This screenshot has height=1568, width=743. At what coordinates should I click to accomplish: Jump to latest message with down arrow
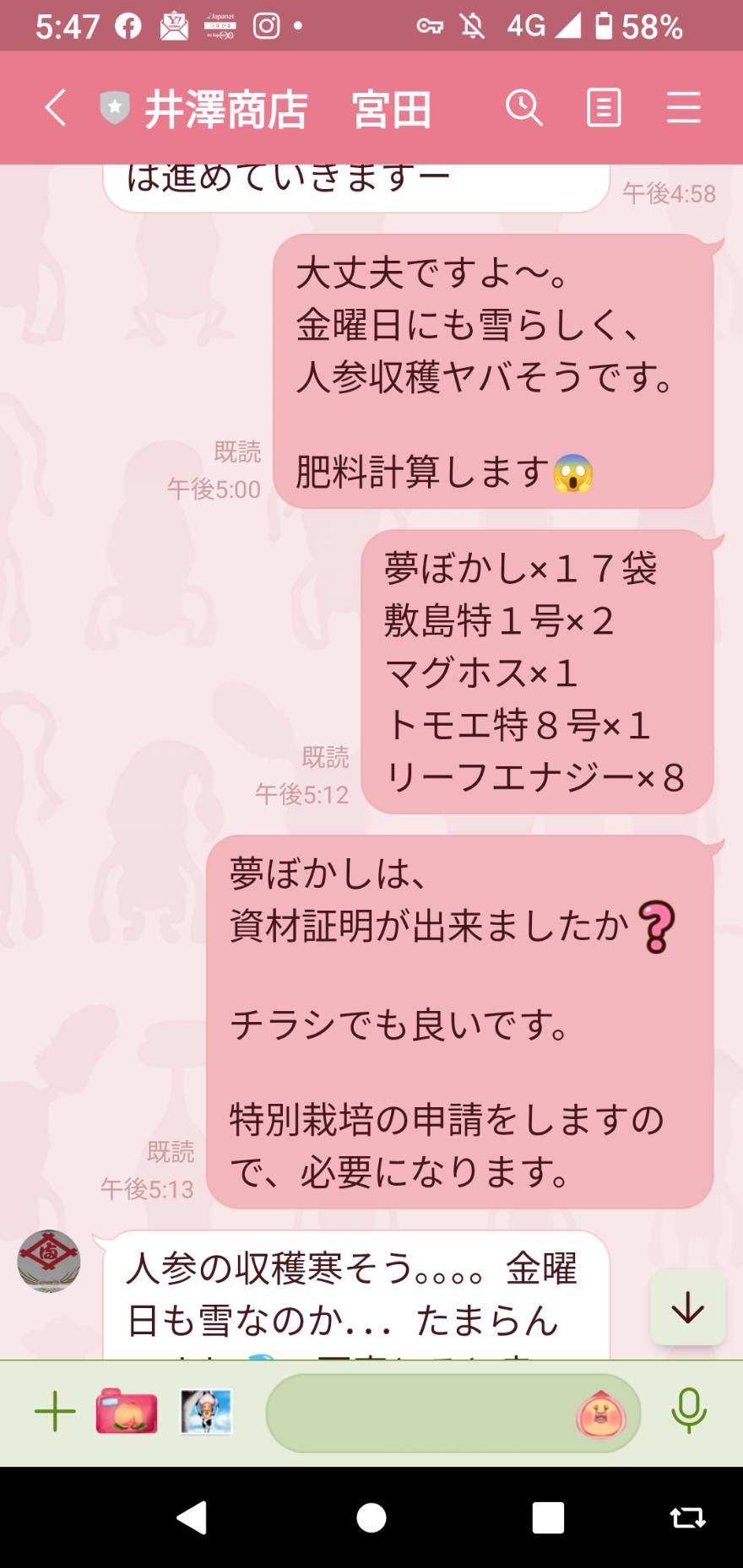(x=688, y=1307)
